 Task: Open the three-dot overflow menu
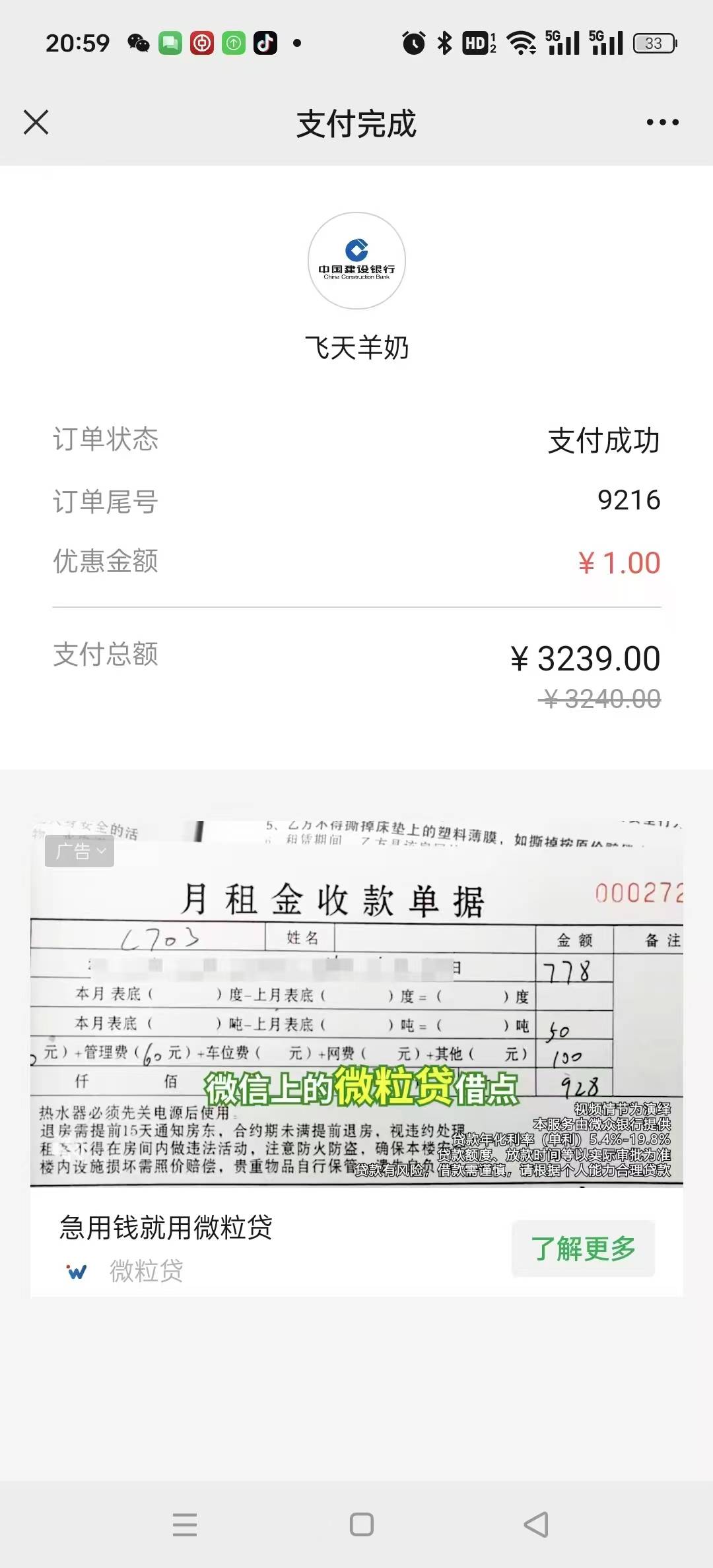click(x=662, y=122)
